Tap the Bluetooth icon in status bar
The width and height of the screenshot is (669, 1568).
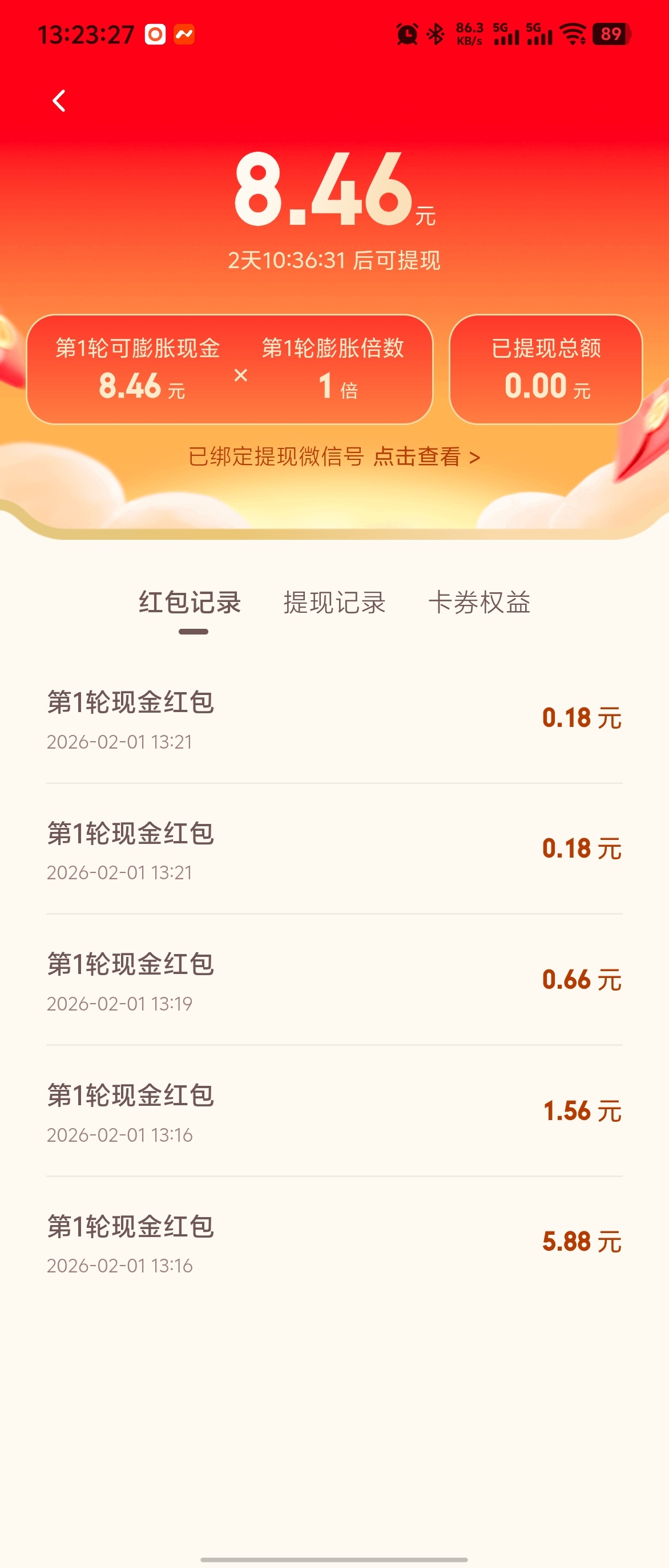click(x=436, y=35)
